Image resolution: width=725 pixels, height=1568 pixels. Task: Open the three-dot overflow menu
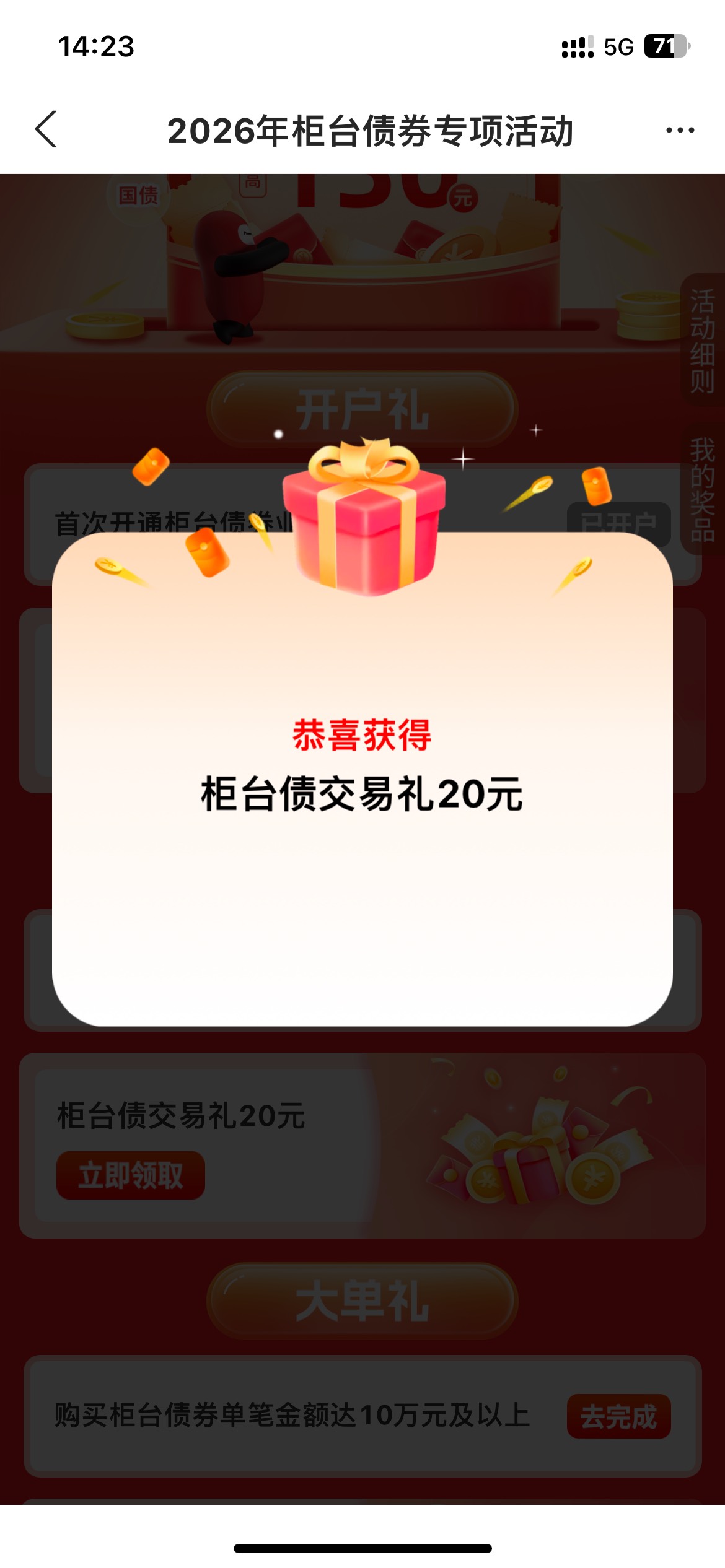point(680,130)
